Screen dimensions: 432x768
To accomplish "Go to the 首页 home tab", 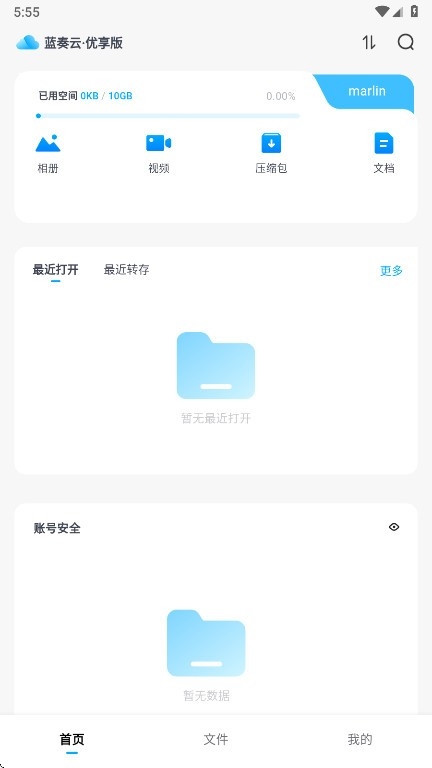I will (72, 740).
